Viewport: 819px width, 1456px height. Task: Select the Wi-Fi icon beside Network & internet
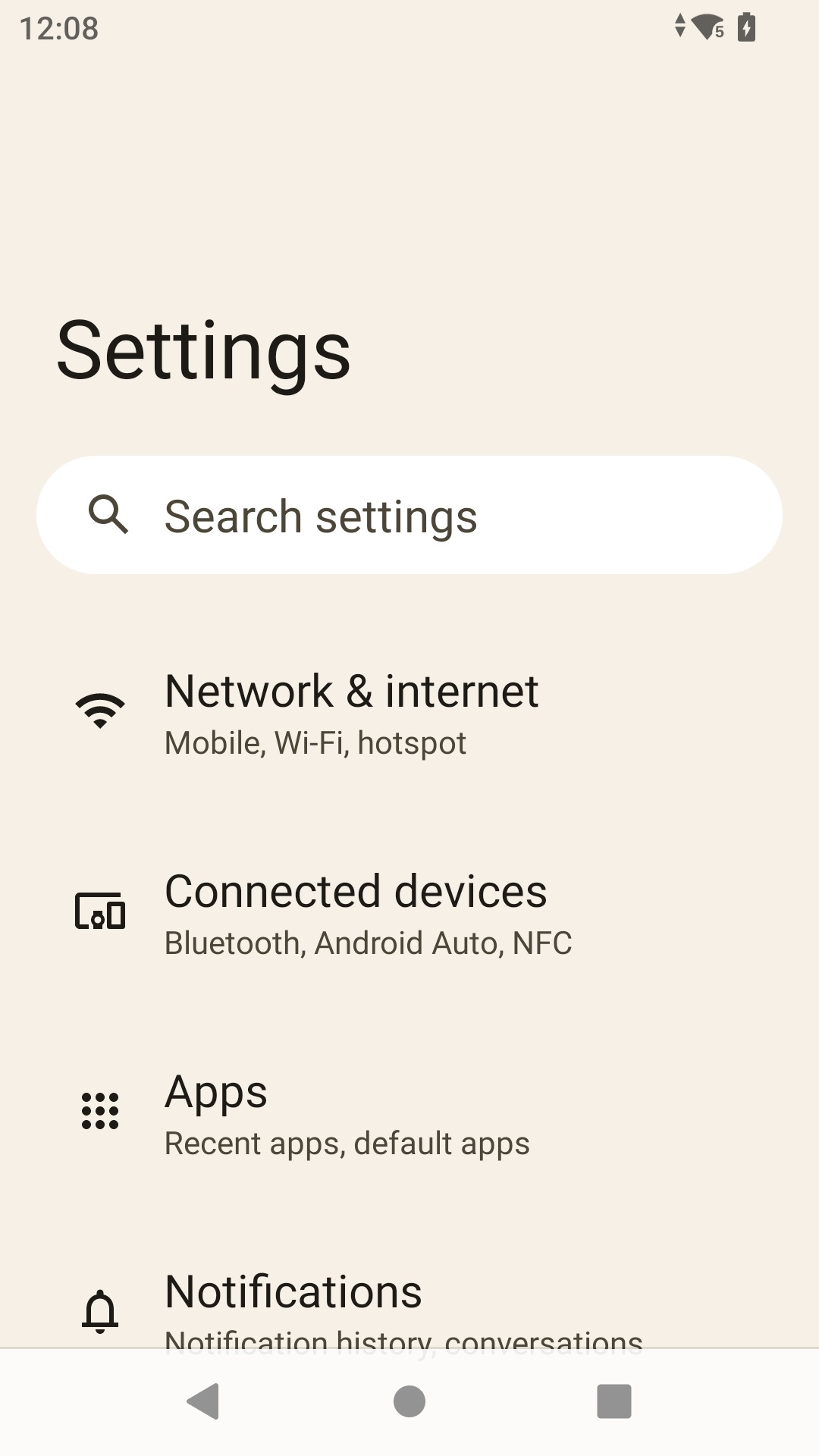pos(99,709)
